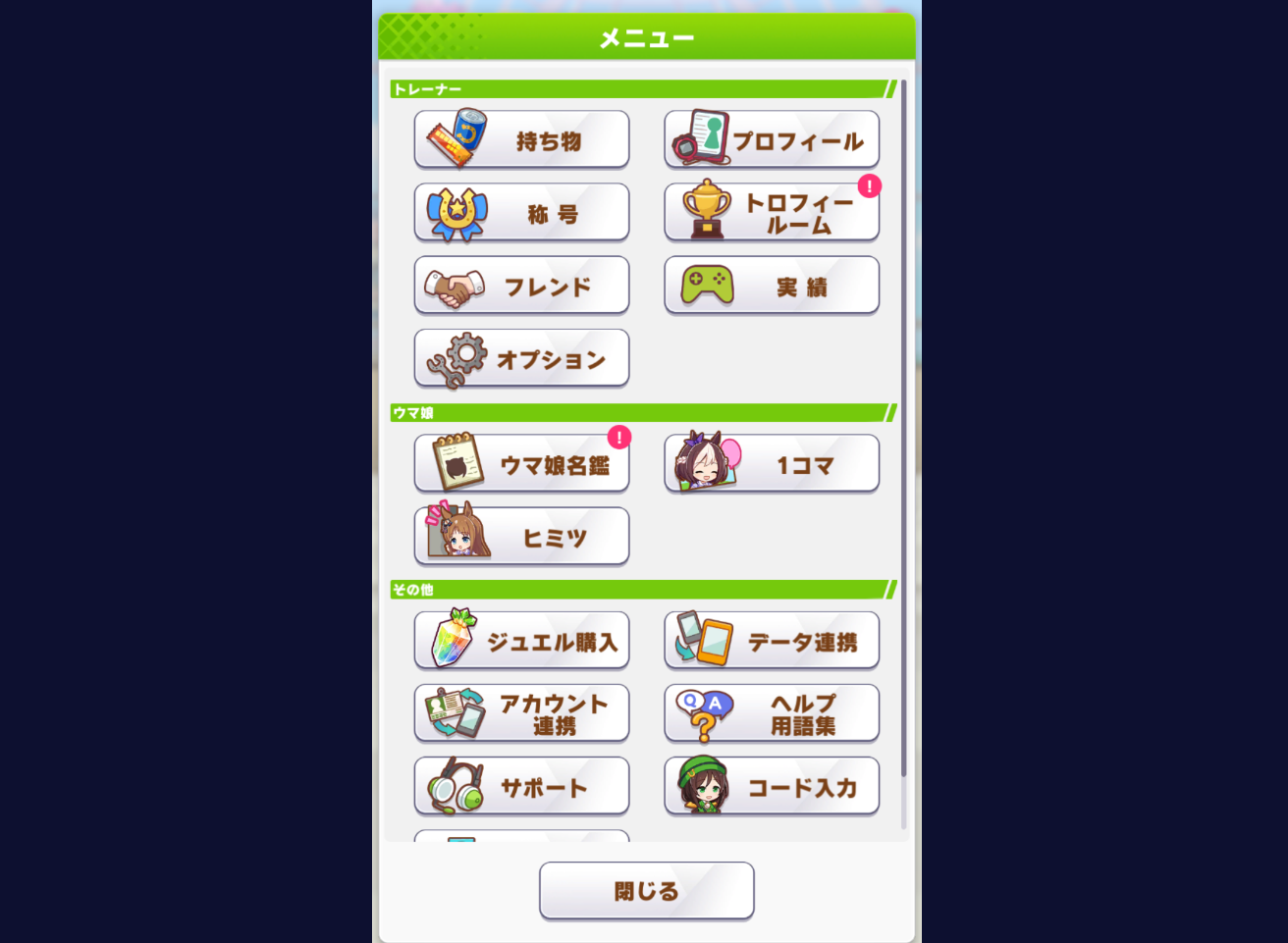This screenshot has height=943, width=1288.
Task: View 実績 achievements
Action: click(x=772, y=286)
